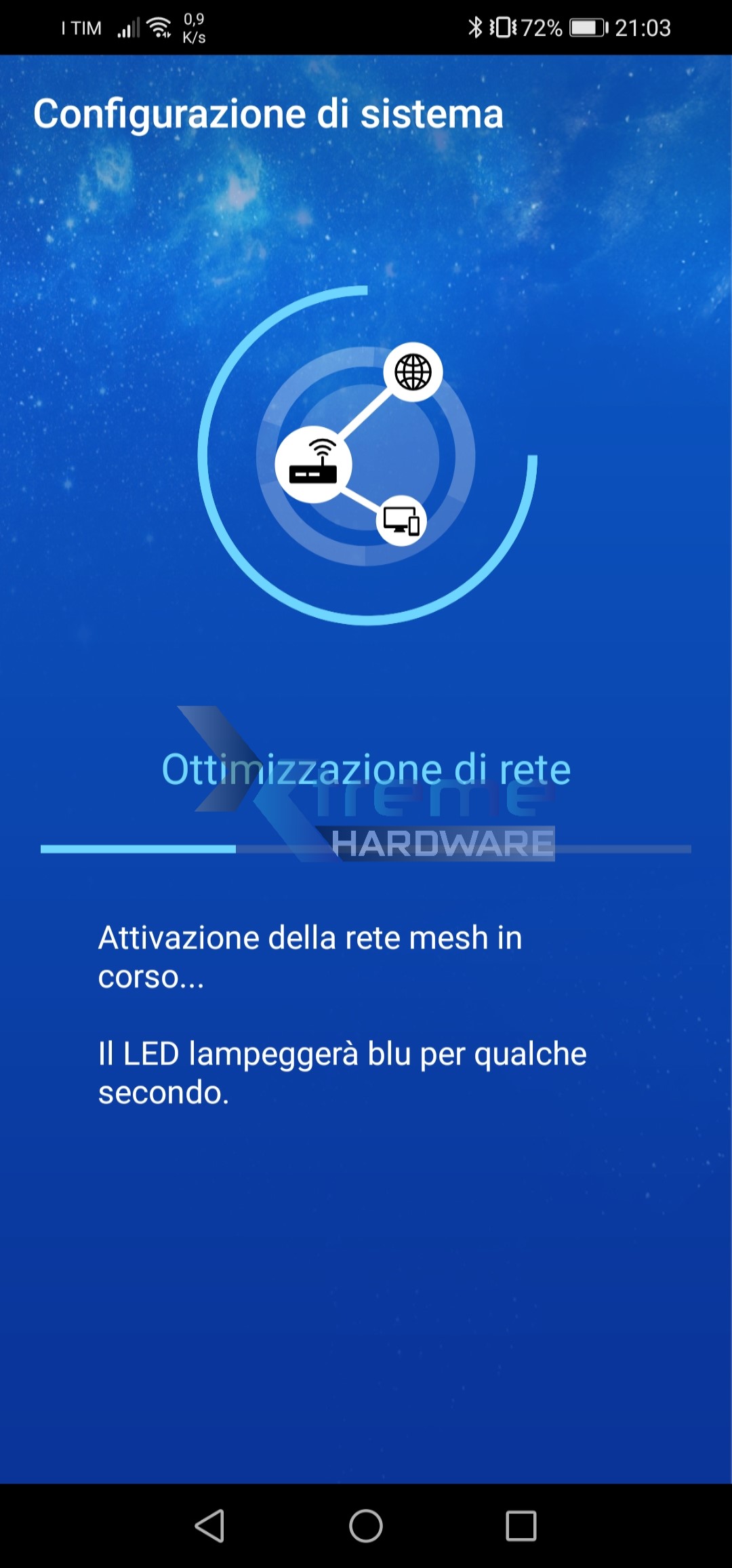
Task: Select the vibration mode icon
Action: click(x=503, y=27)
